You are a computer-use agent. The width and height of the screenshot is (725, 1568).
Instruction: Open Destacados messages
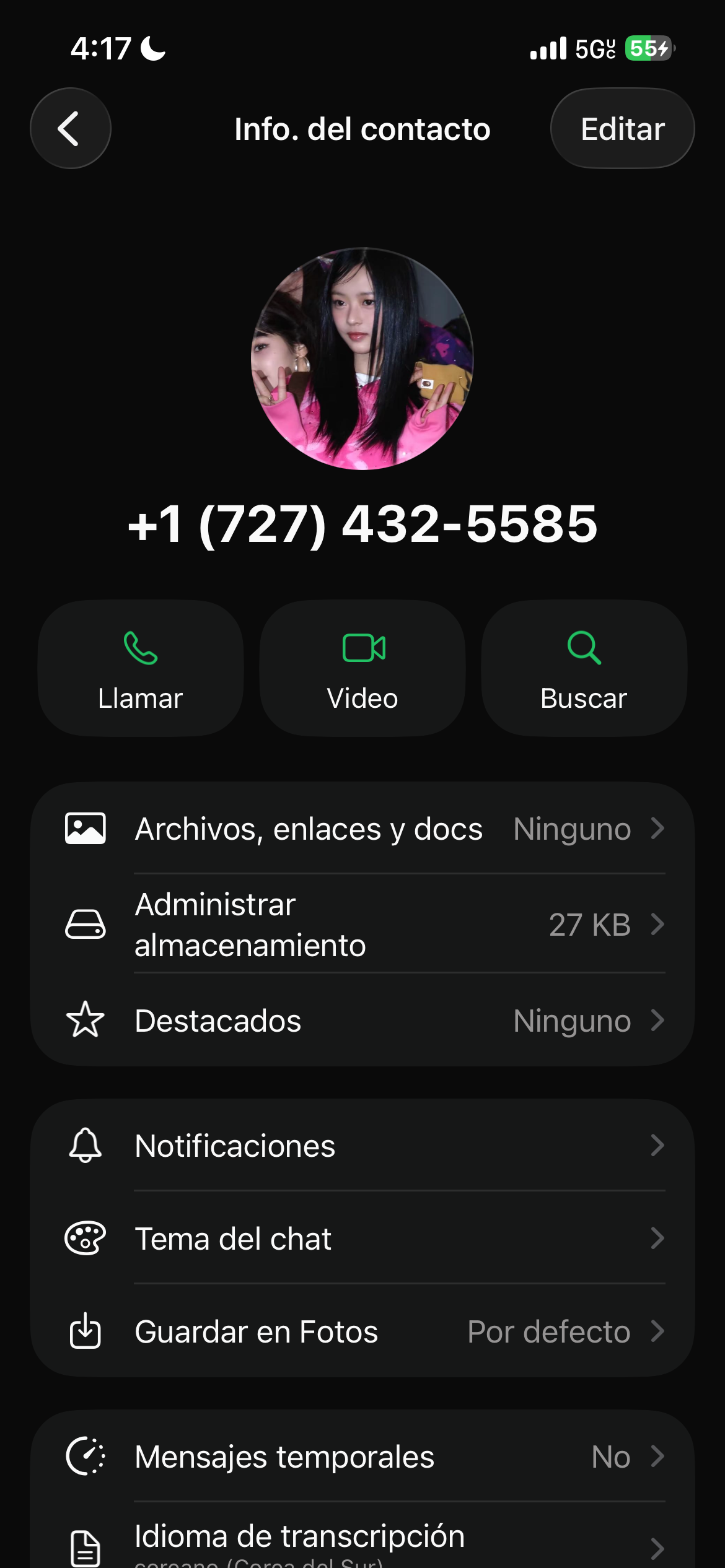pos(362,1020)
